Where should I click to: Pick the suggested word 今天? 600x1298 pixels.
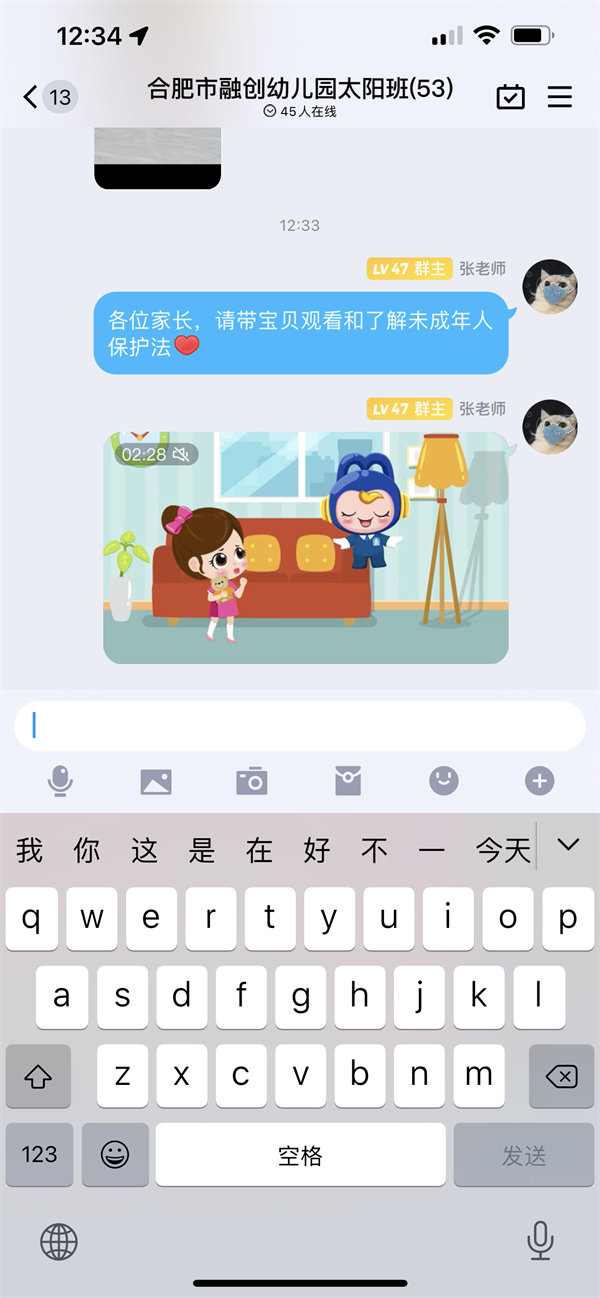click(x=502, y=850)
